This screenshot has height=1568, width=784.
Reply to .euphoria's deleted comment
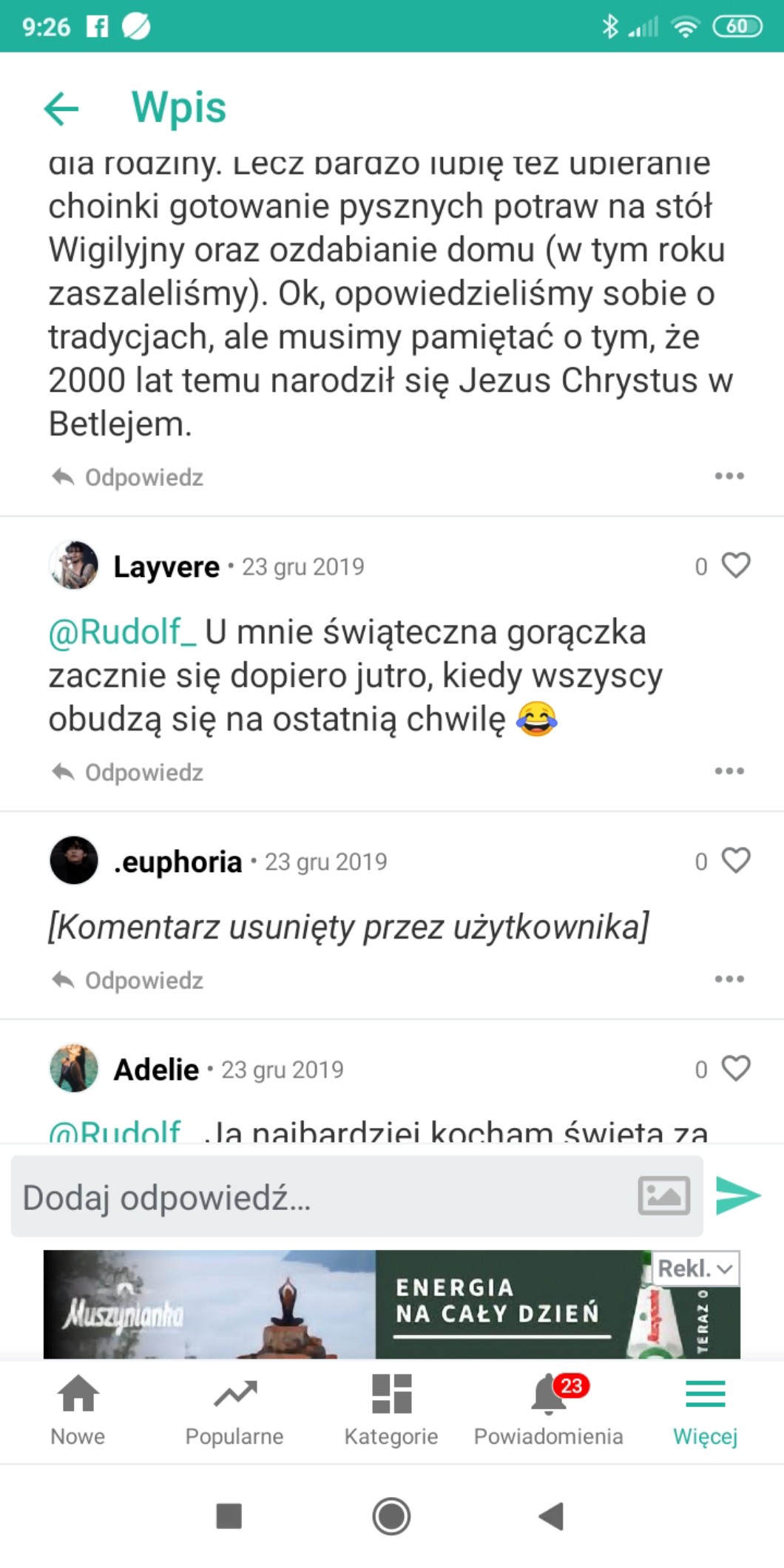[x=128, y=980]
